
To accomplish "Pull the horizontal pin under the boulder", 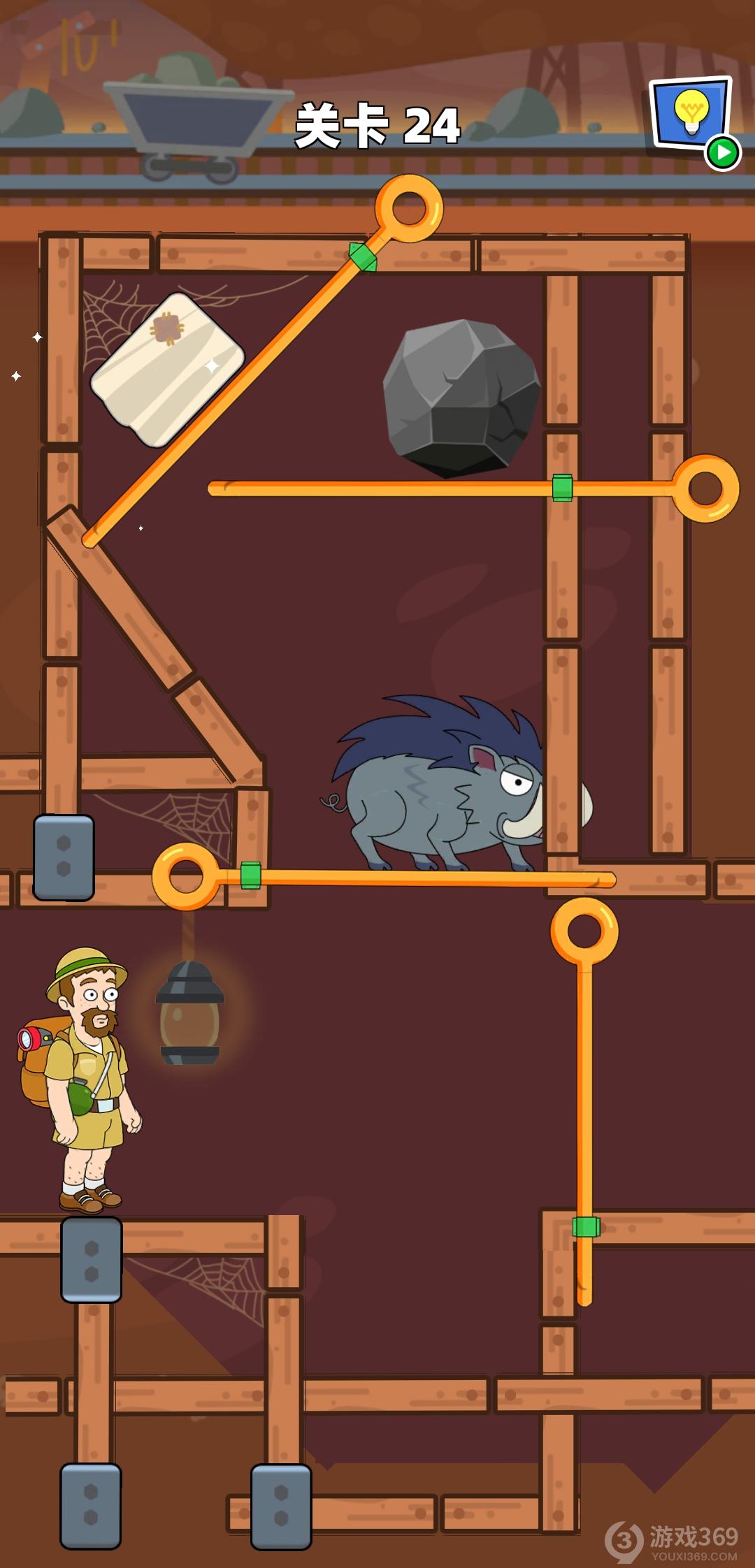I will pos(706,488).
